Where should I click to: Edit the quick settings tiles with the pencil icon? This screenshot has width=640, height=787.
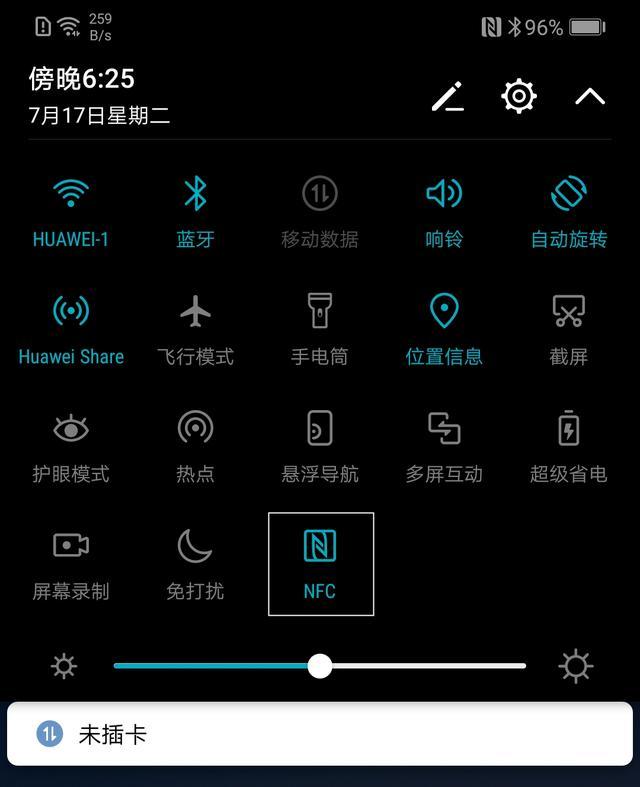click(x=447, y=97)
